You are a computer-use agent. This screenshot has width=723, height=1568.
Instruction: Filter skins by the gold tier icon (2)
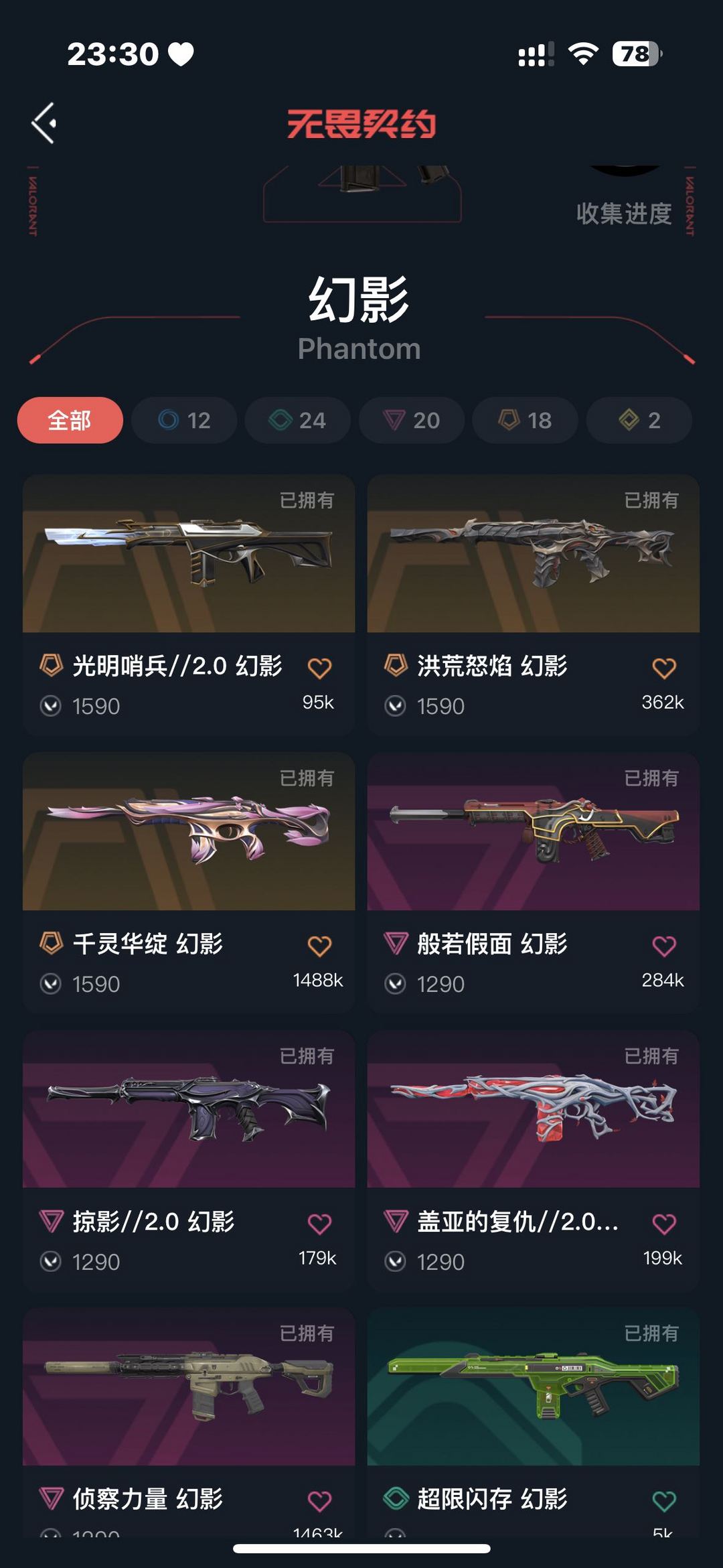point(639,420)
